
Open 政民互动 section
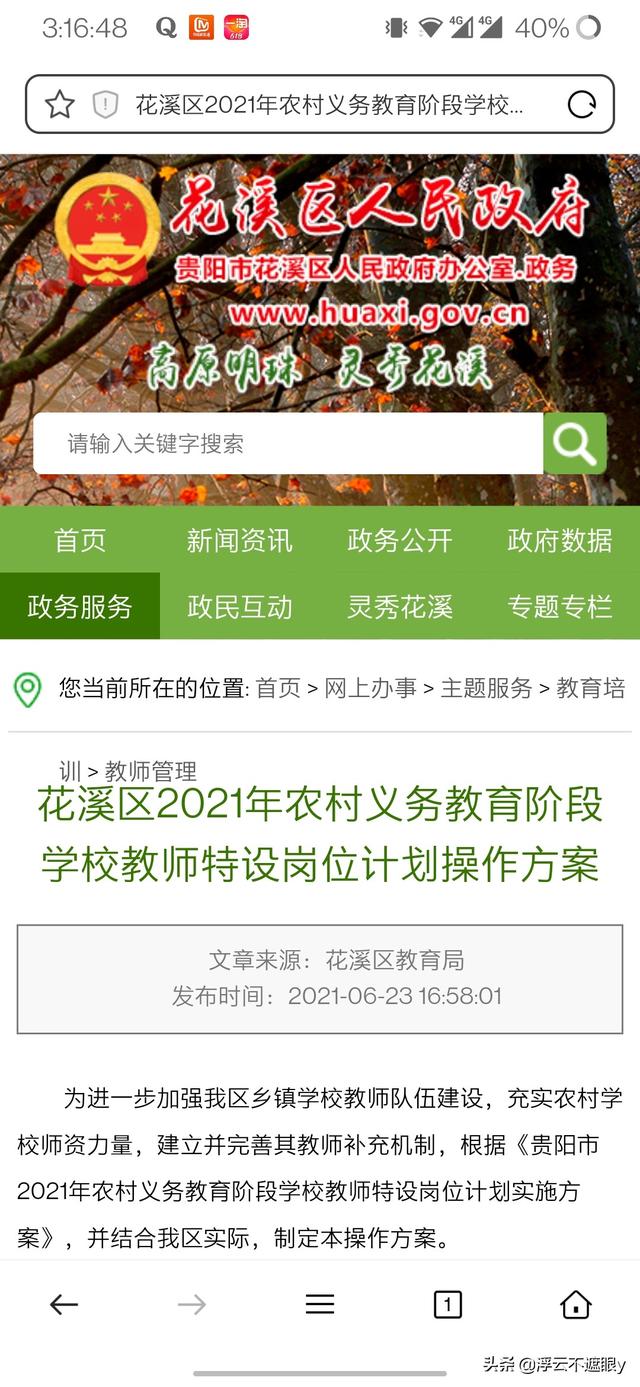[x=240, y=606]
